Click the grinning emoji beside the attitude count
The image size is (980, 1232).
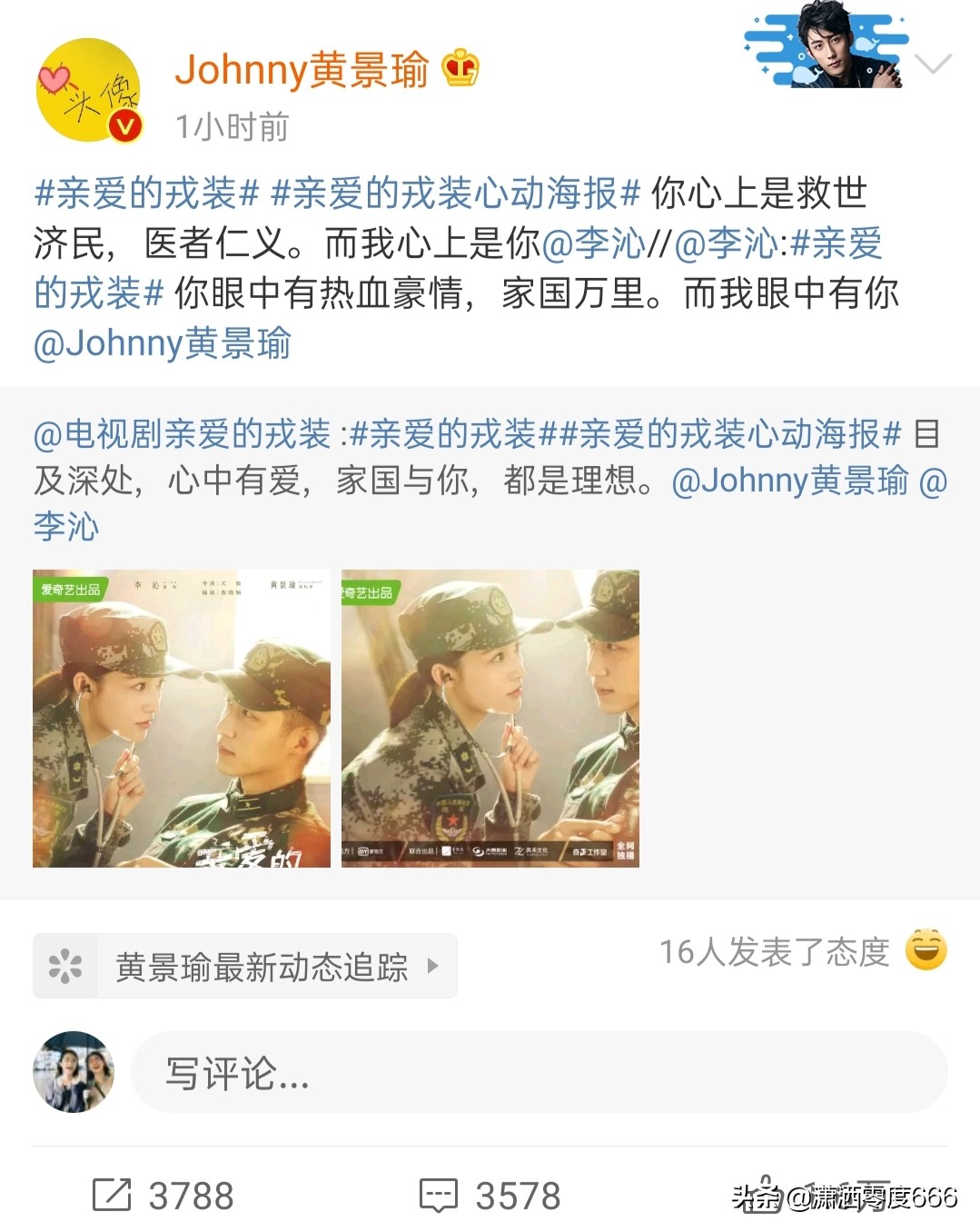coord(926,952)
